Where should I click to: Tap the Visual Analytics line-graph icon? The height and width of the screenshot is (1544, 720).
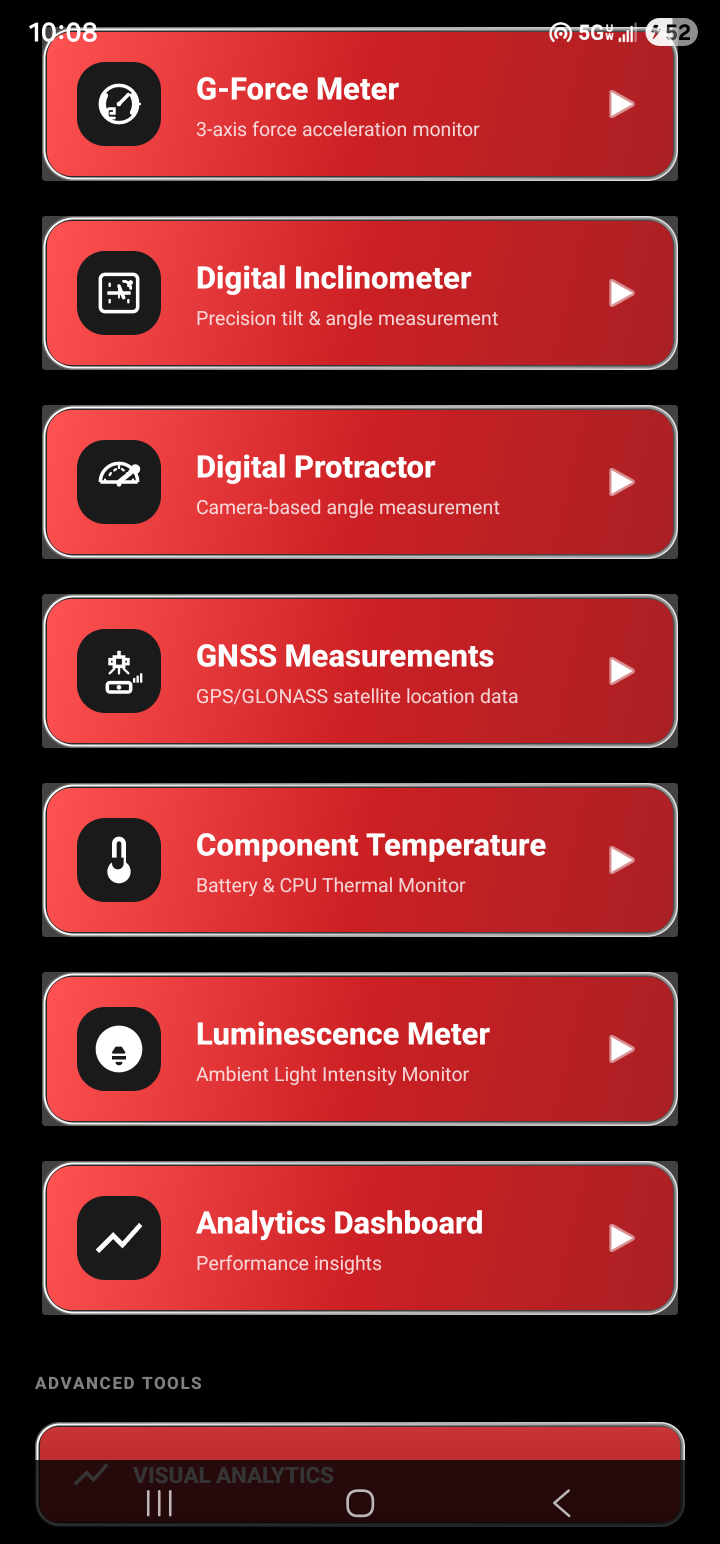coord(91,1474)
